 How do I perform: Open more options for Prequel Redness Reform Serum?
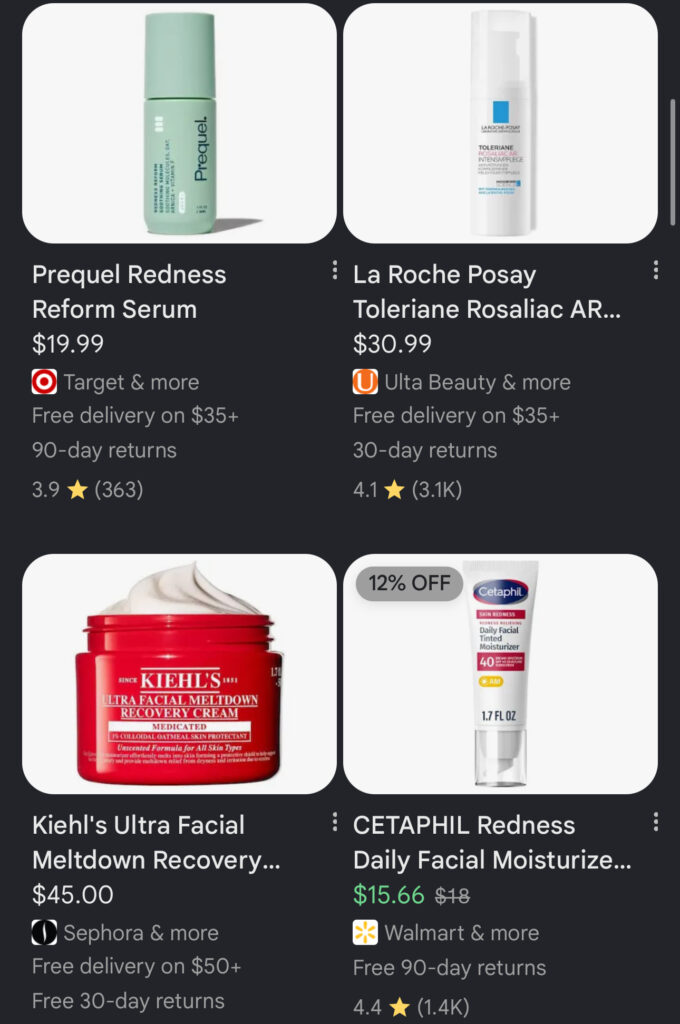(334, 270)
